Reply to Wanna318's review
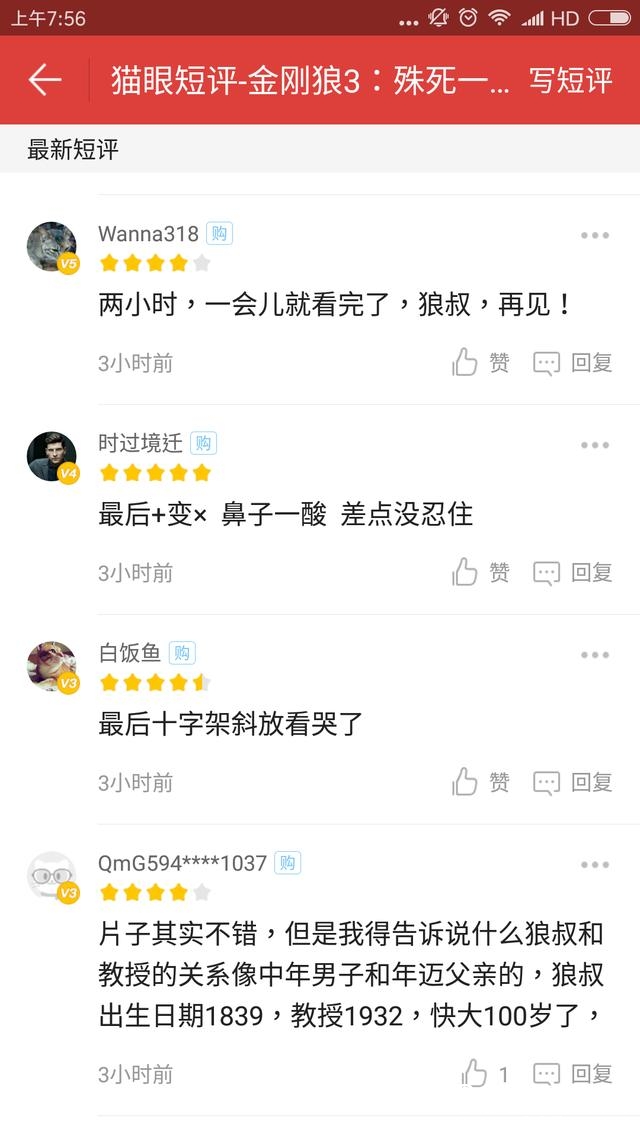The height and width of the screenshot is (1138, 640). click(x=572, y=362)
